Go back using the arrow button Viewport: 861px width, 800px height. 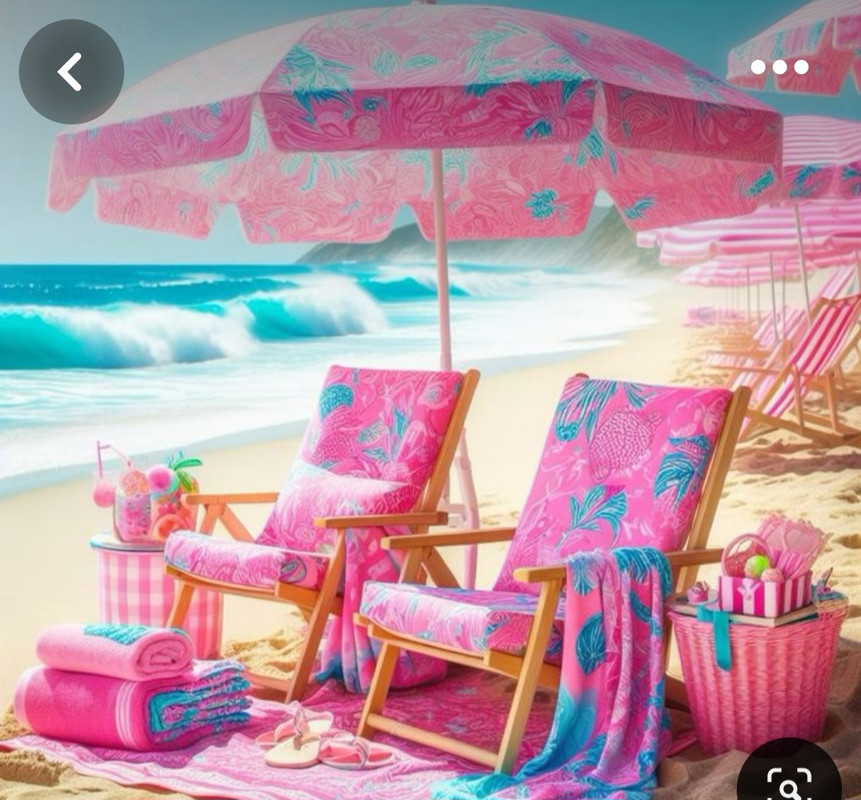pos(71,72)
